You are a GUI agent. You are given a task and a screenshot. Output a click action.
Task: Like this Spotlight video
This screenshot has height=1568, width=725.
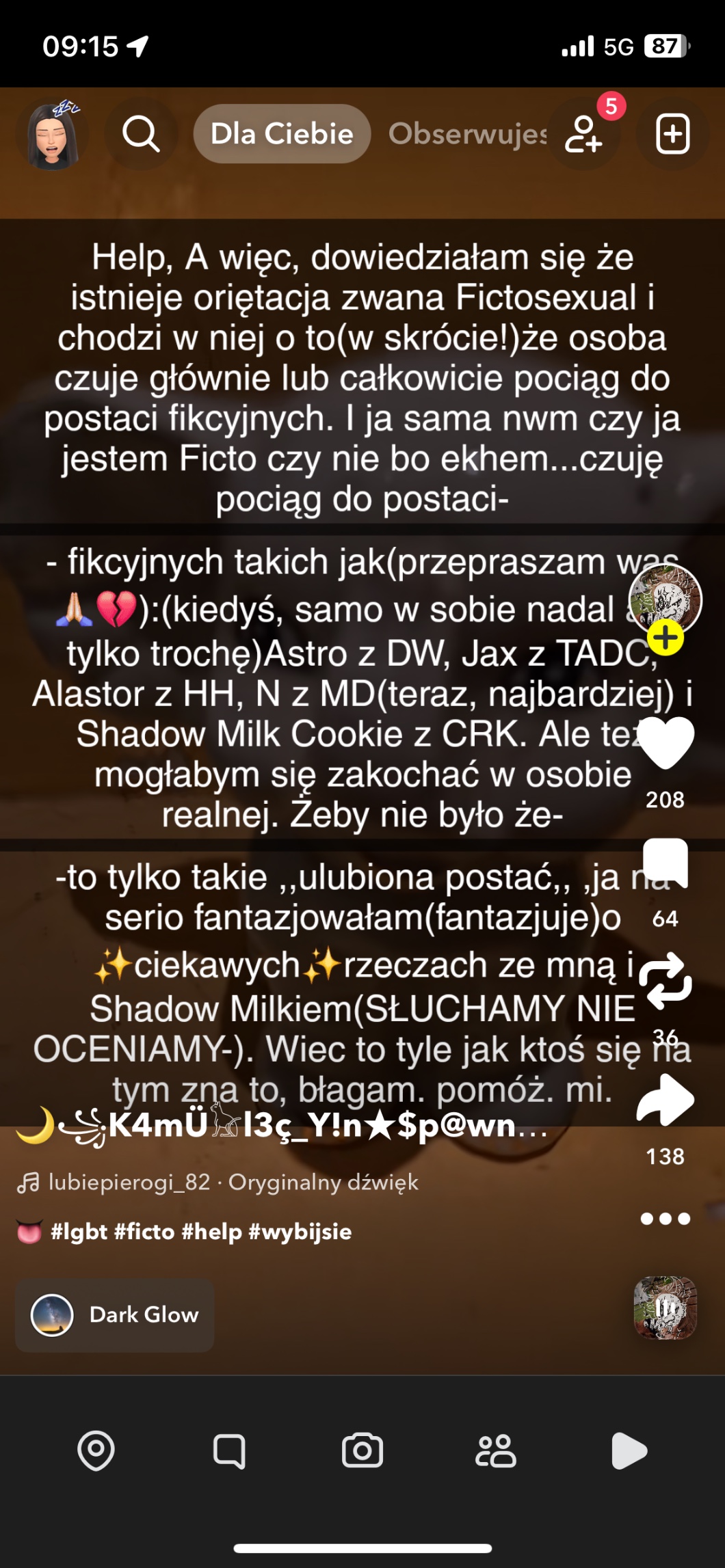[x=665, y=743]
